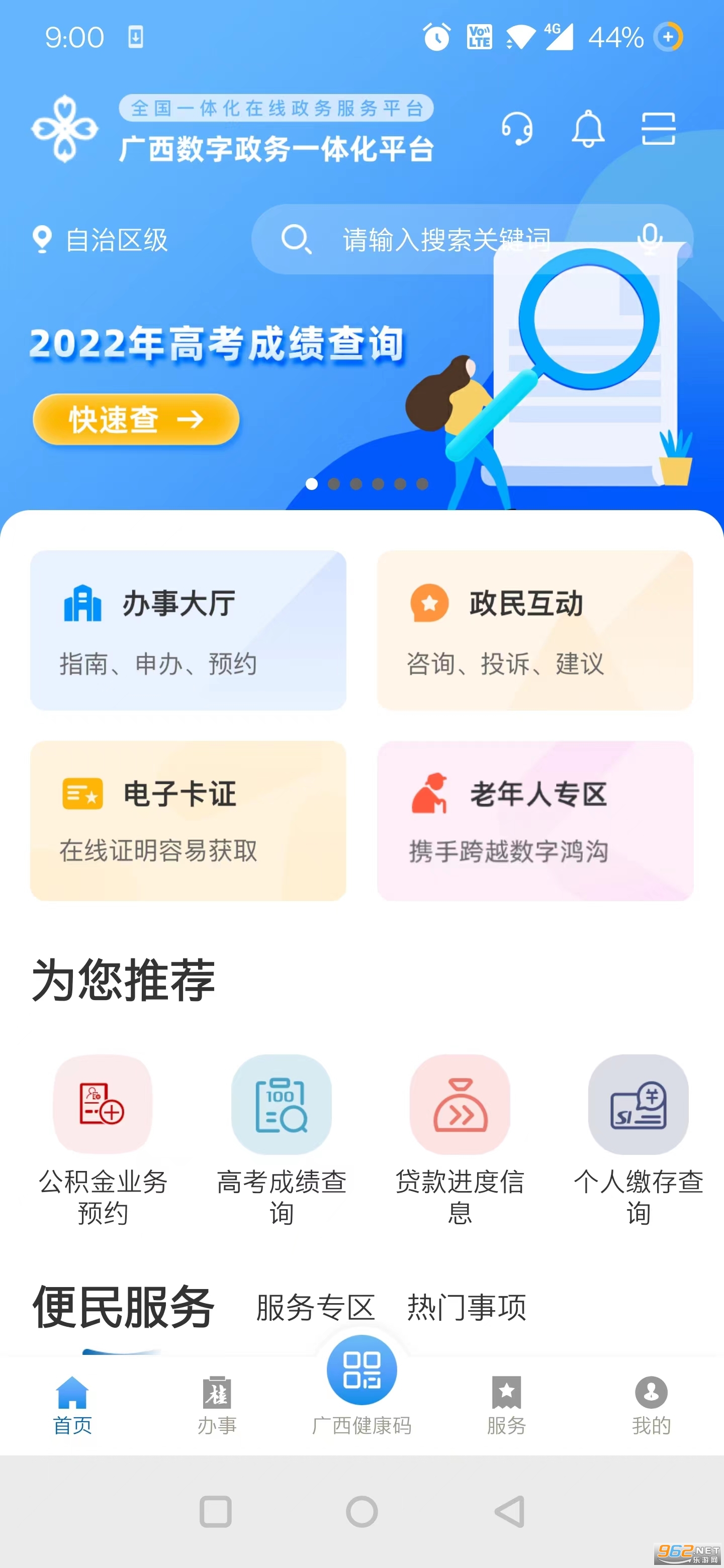
Task: Open 高考成绩查询 service
Action: click(x=282, y=1138)
